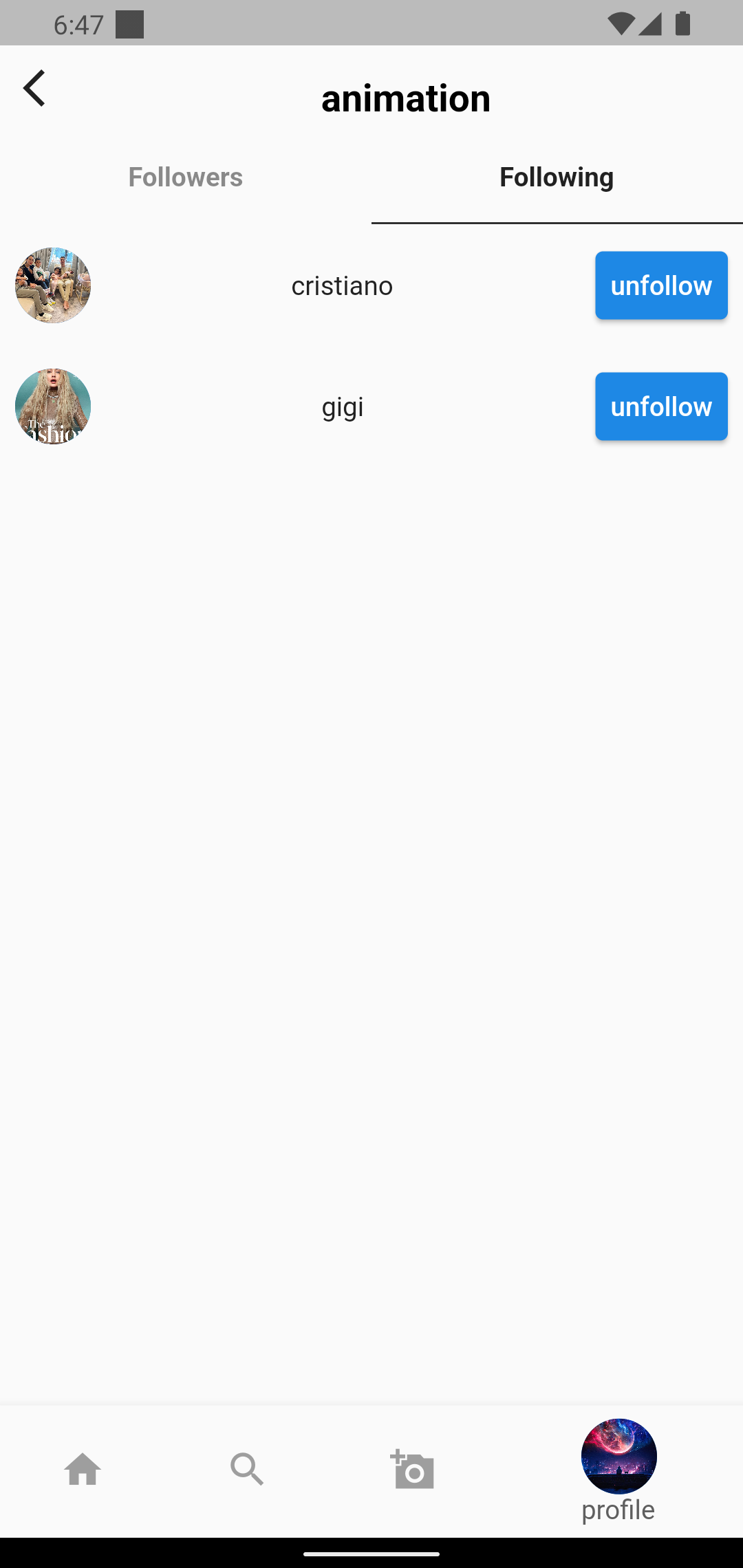Unfollow gigi
Screen dimensions: 743x1568
click(661, 406)
